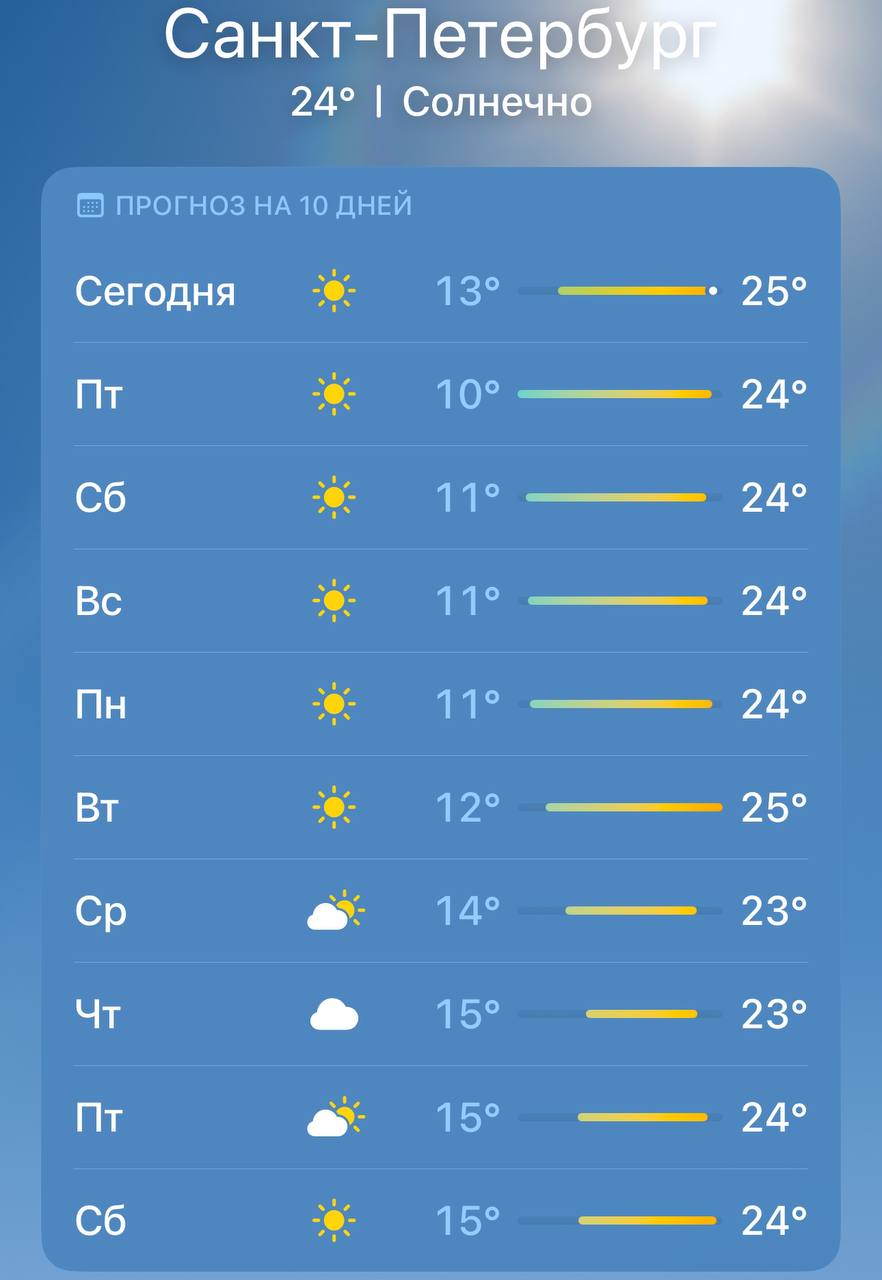Open the Пт forecast with low of 10°
882x1280 pixels.
click(440, 395)
